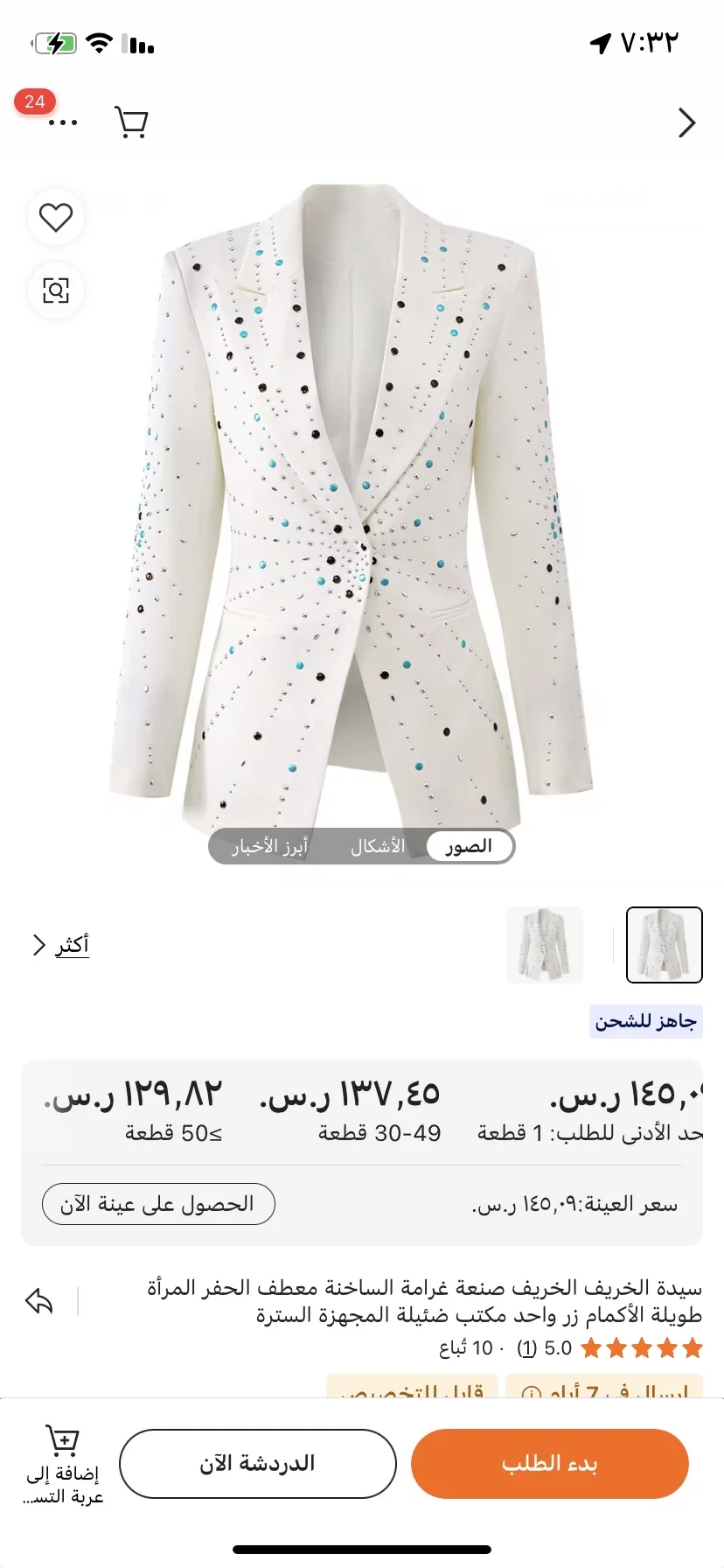Select the second blazer thumbnail
724x1568 pixels.
(545, 945)
